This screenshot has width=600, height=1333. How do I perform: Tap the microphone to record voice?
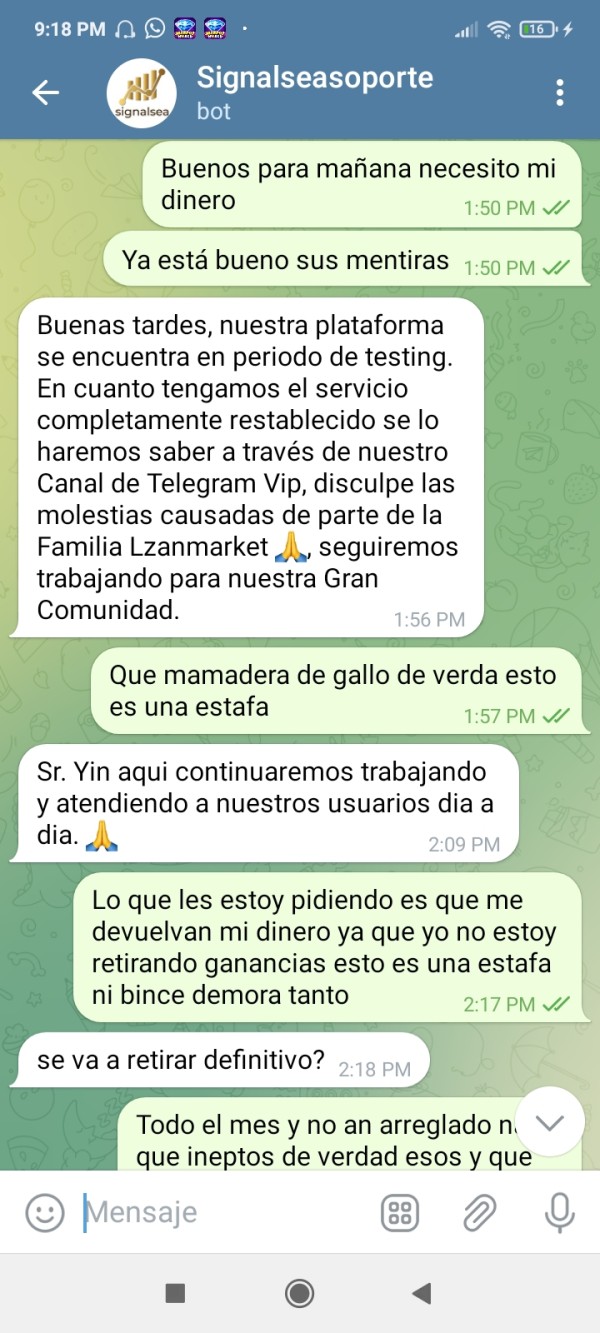tap(559, 1213)
